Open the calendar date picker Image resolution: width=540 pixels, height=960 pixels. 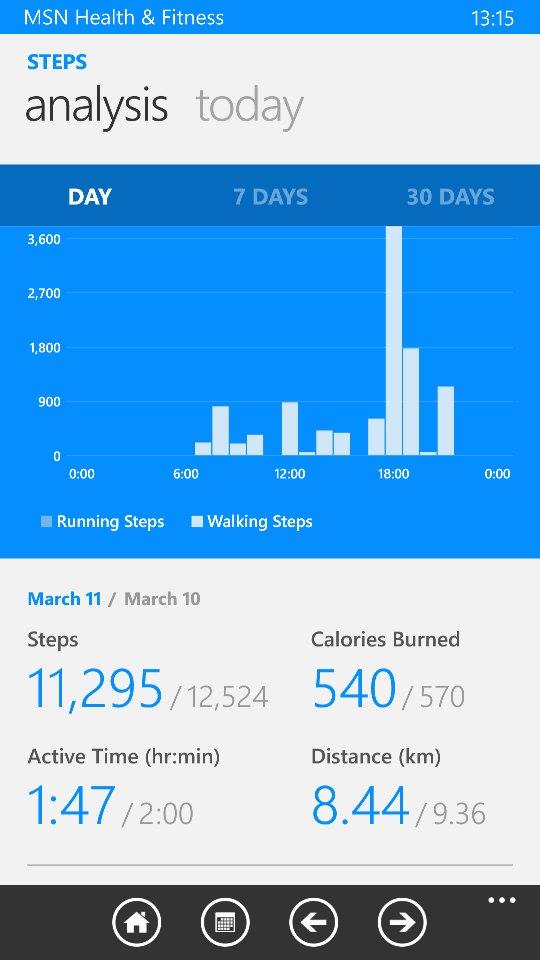[x=226, y=922]
